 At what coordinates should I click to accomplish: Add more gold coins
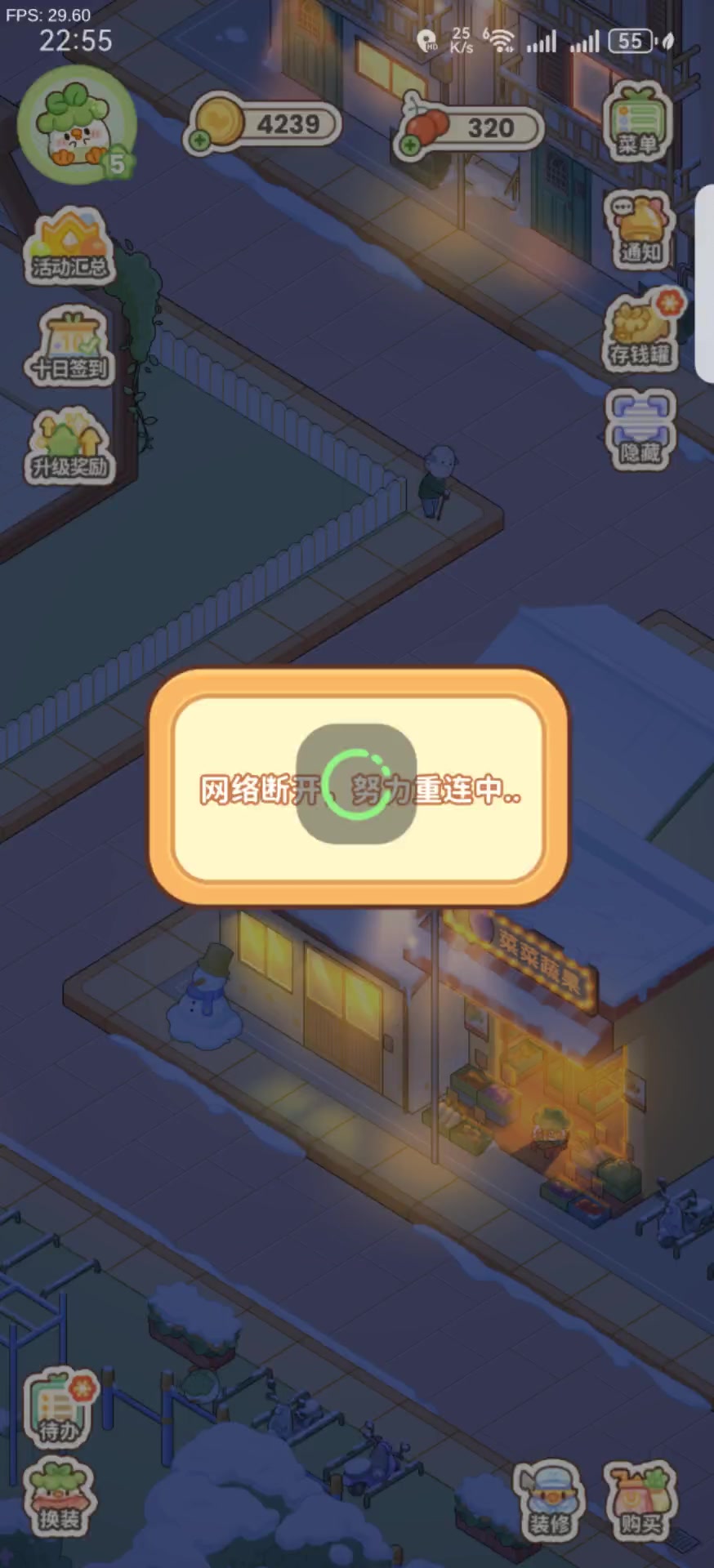pos(200,140)
